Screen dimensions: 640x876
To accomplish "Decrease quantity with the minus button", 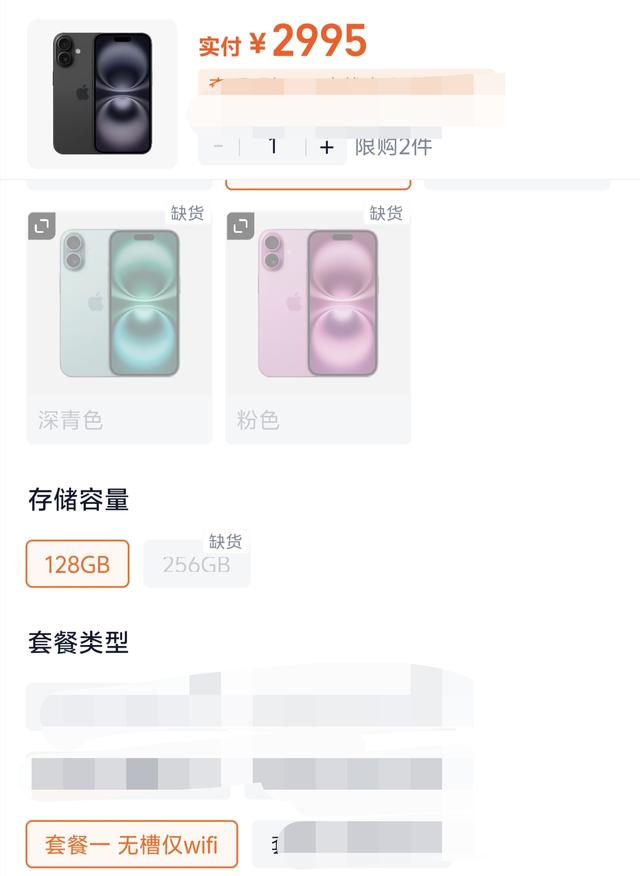I will click(x=219, y=147).
